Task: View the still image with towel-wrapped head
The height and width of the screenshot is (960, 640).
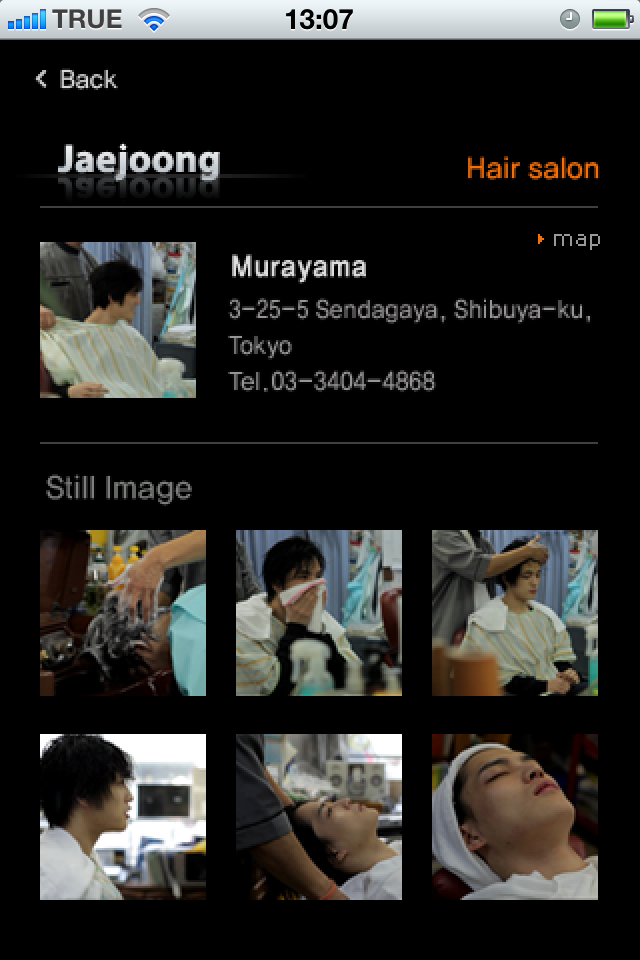Action: (x=515, y=817)
